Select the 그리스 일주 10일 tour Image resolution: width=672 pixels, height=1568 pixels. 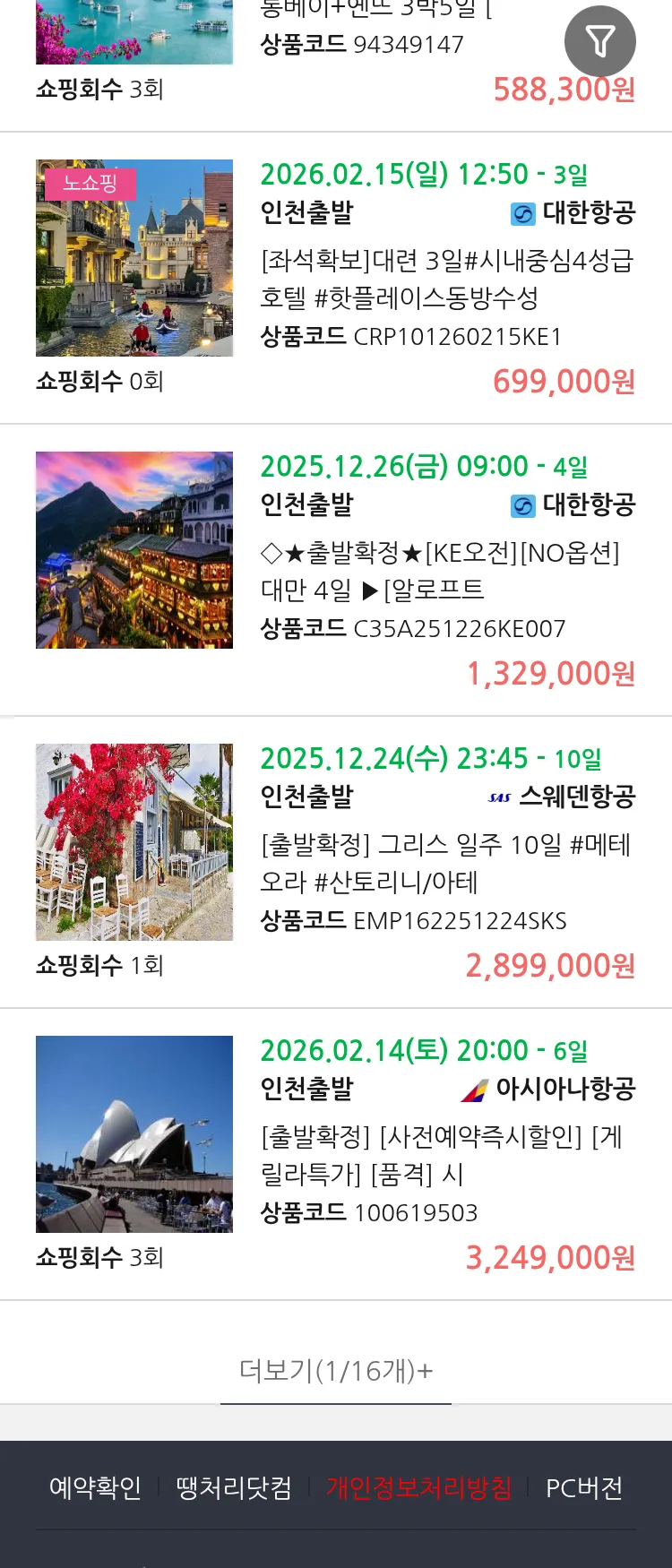(x=445, y=863)
